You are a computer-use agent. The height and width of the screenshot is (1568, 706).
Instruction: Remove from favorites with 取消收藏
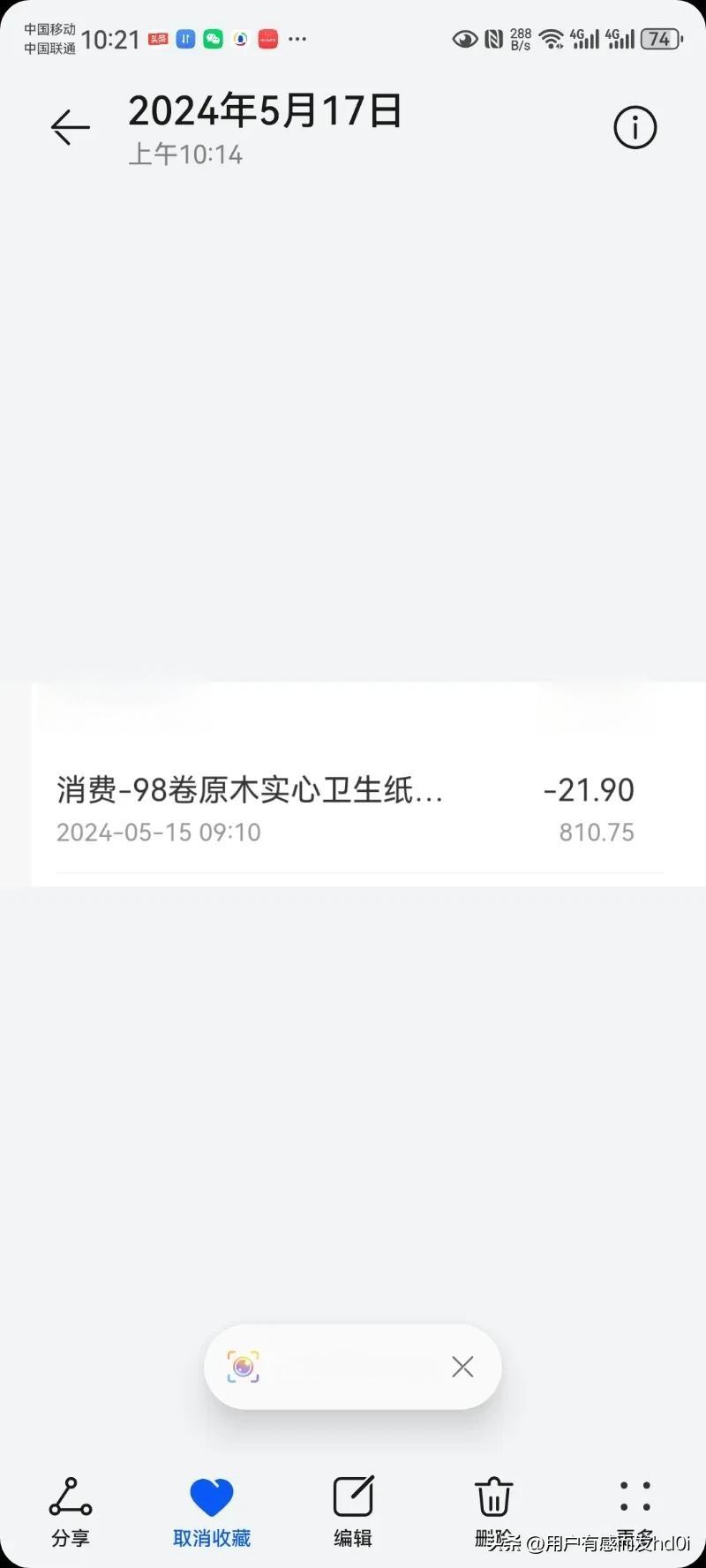click(x=212, y=1511)
